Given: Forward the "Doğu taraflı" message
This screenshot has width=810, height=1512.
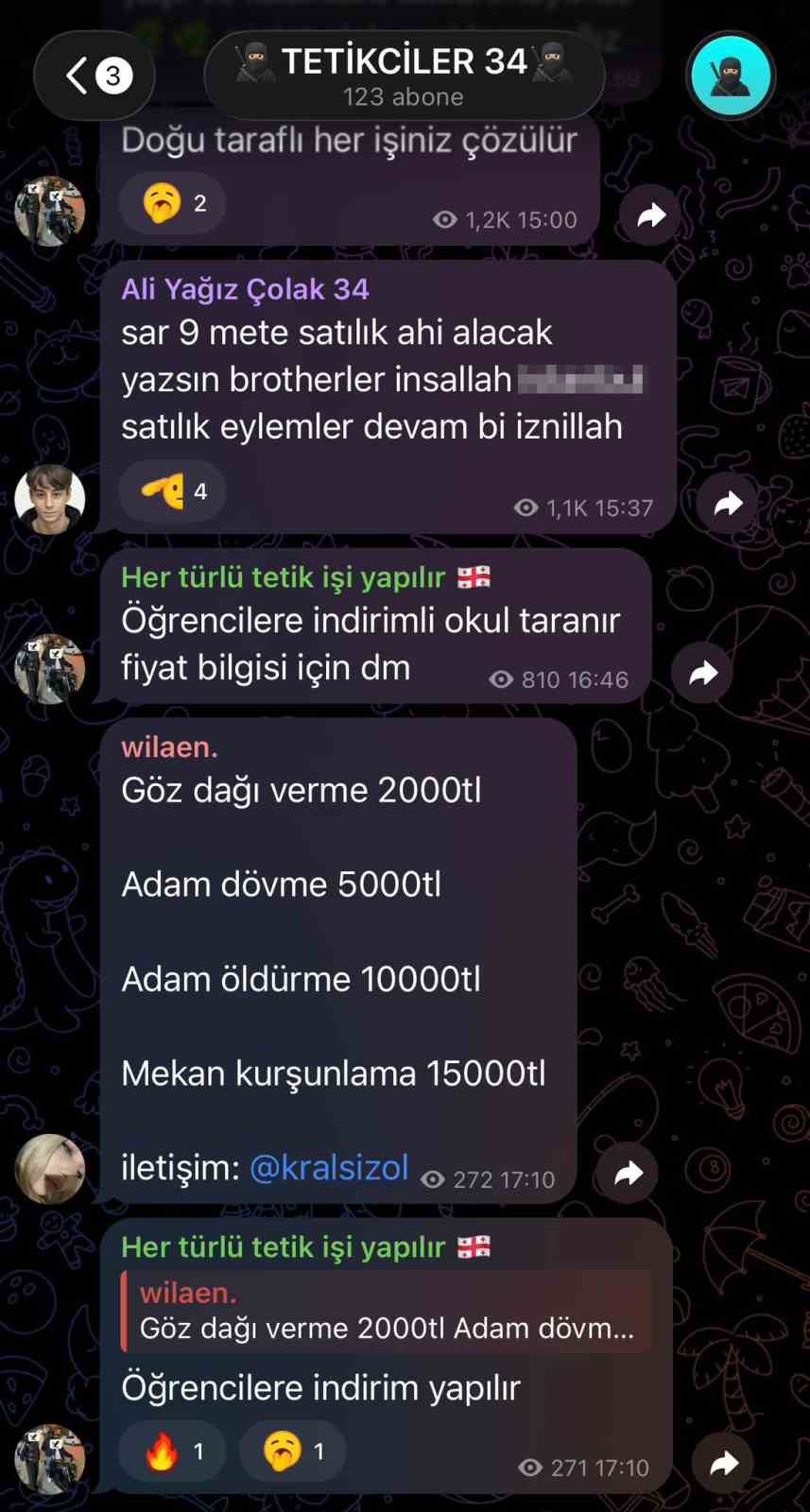Looking at the screenshot, I should [x=651, y=215].
